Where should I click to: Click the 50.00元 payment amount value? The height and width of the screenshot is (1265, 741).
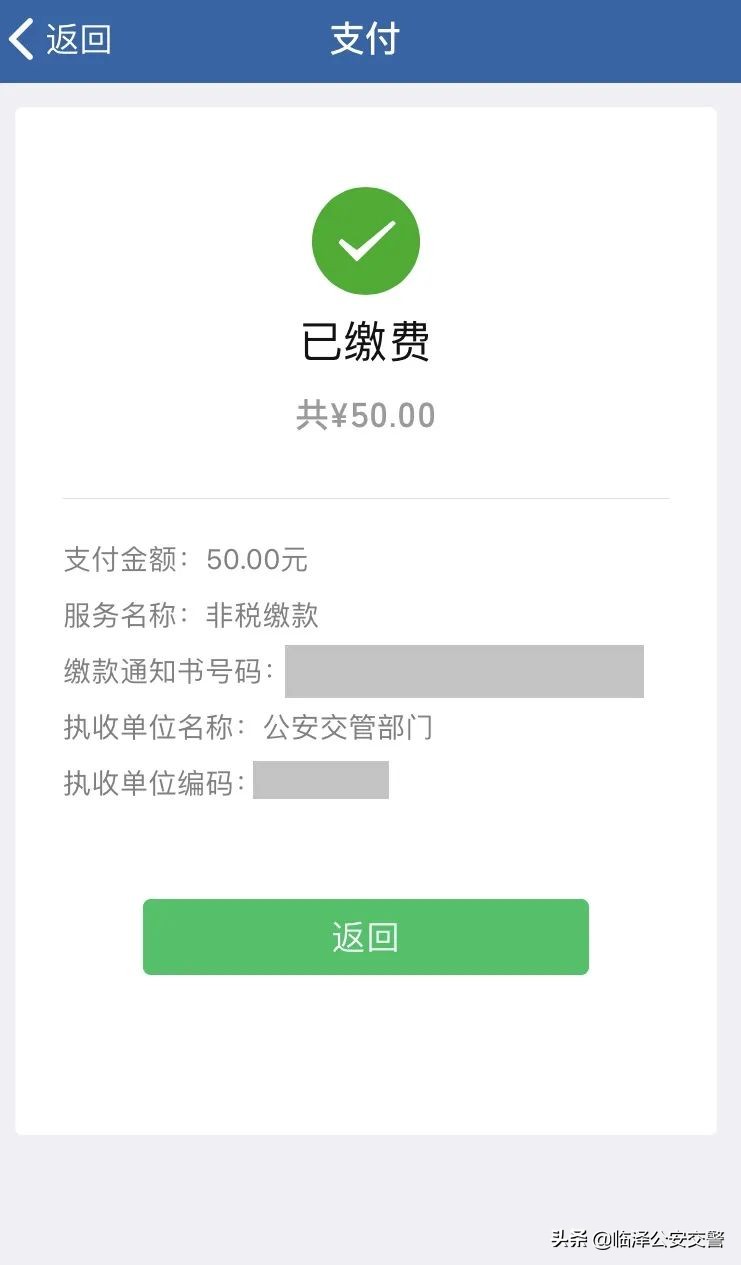coord(256,560)
